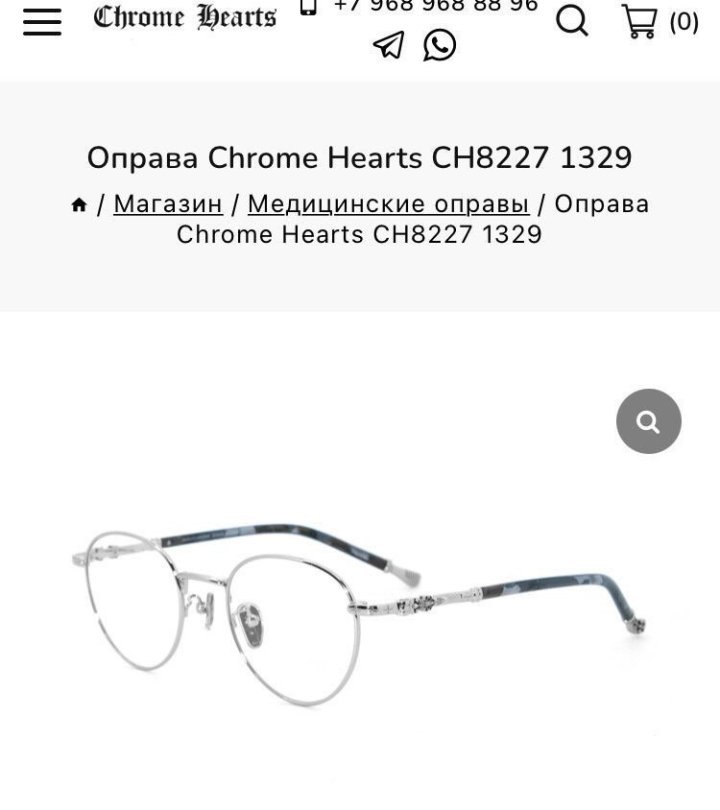This screenshot has height=810, width=720.
Task: Go to home via breadcrumb house icon
Action: (79, 205)
